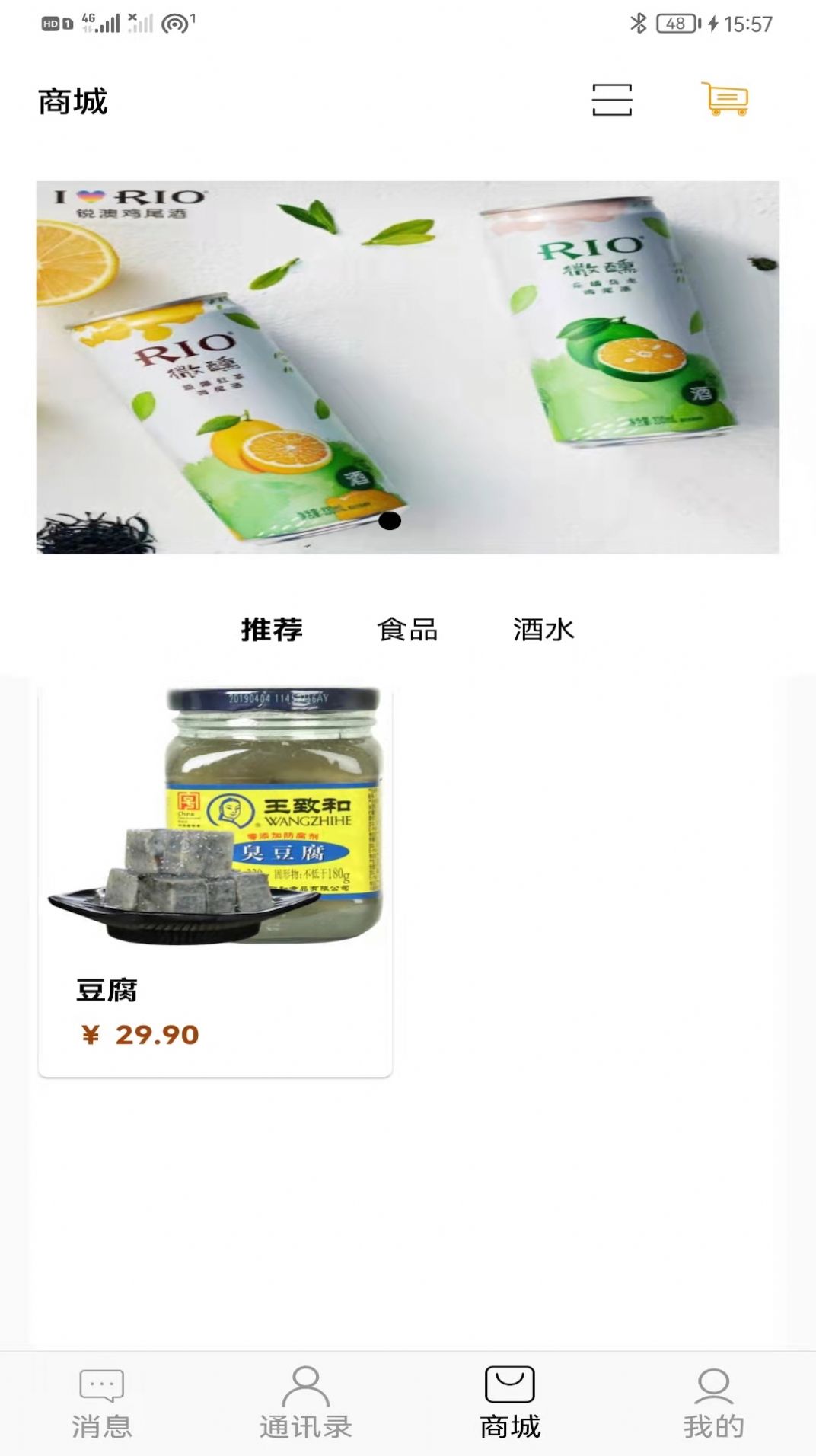Open the shopping cart icon
816x1456 pixels.
[x=724, y=101]
